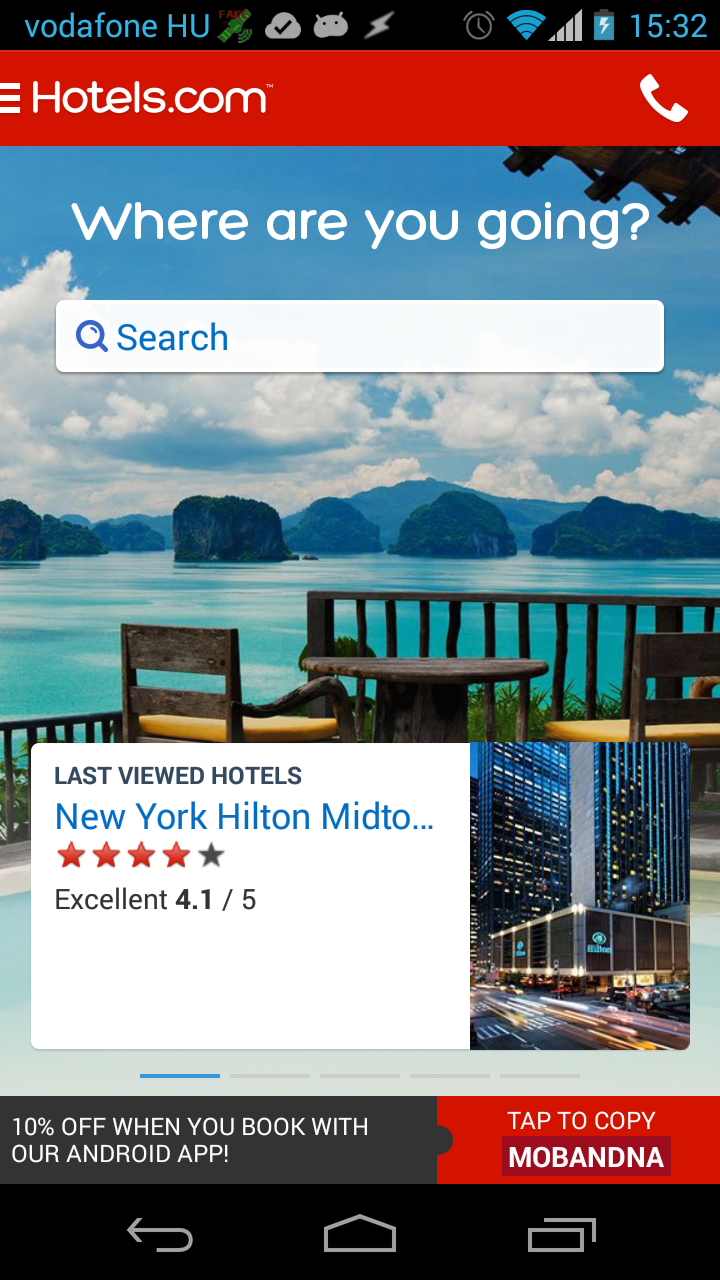Screen dimensions: 720x1280
Task: Tap the Search destination field
Action: [x=360, y=337]
